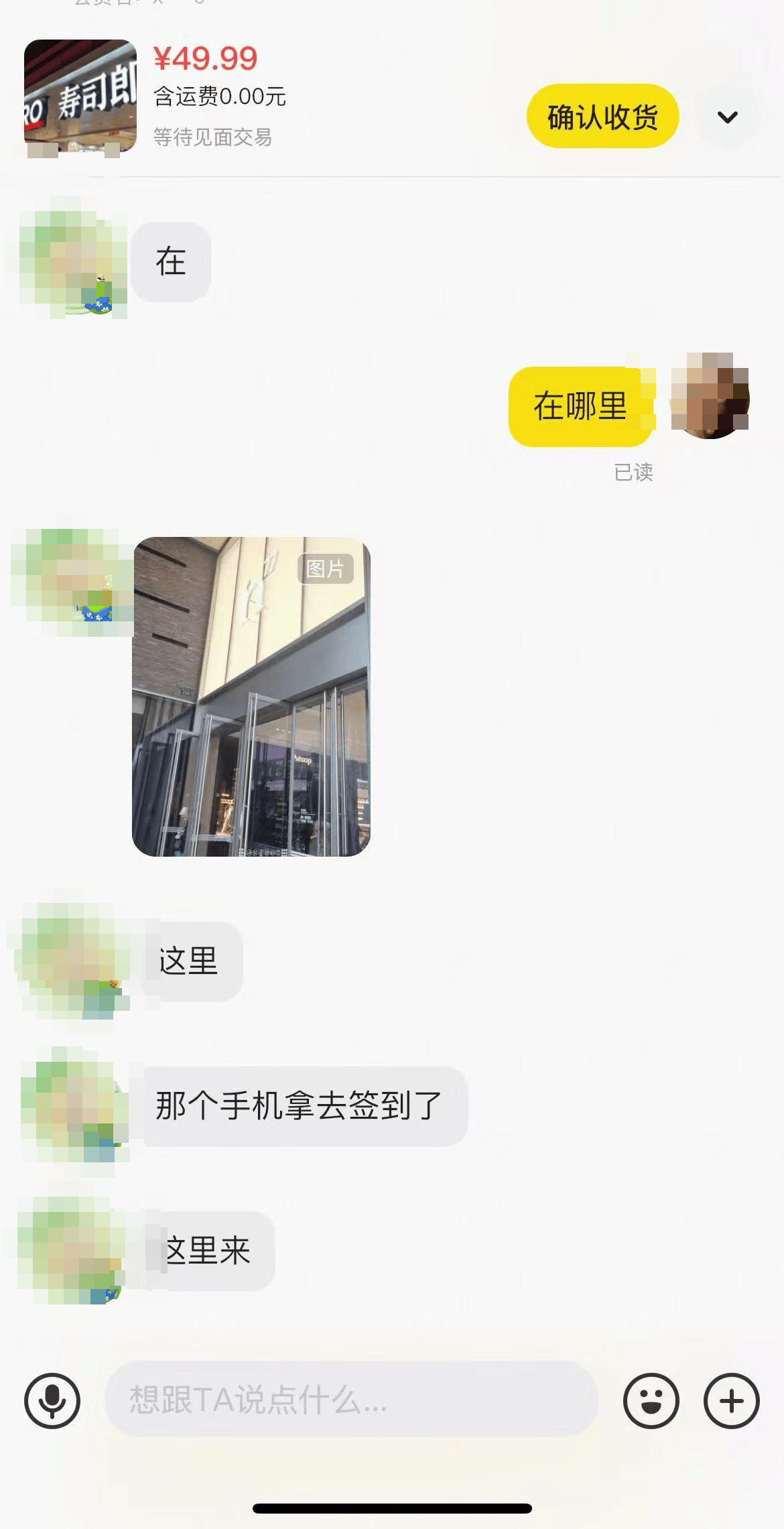Open the plus attachment menu
The width and height of the screenshot is (784, 1529).
click(731, 1400)
